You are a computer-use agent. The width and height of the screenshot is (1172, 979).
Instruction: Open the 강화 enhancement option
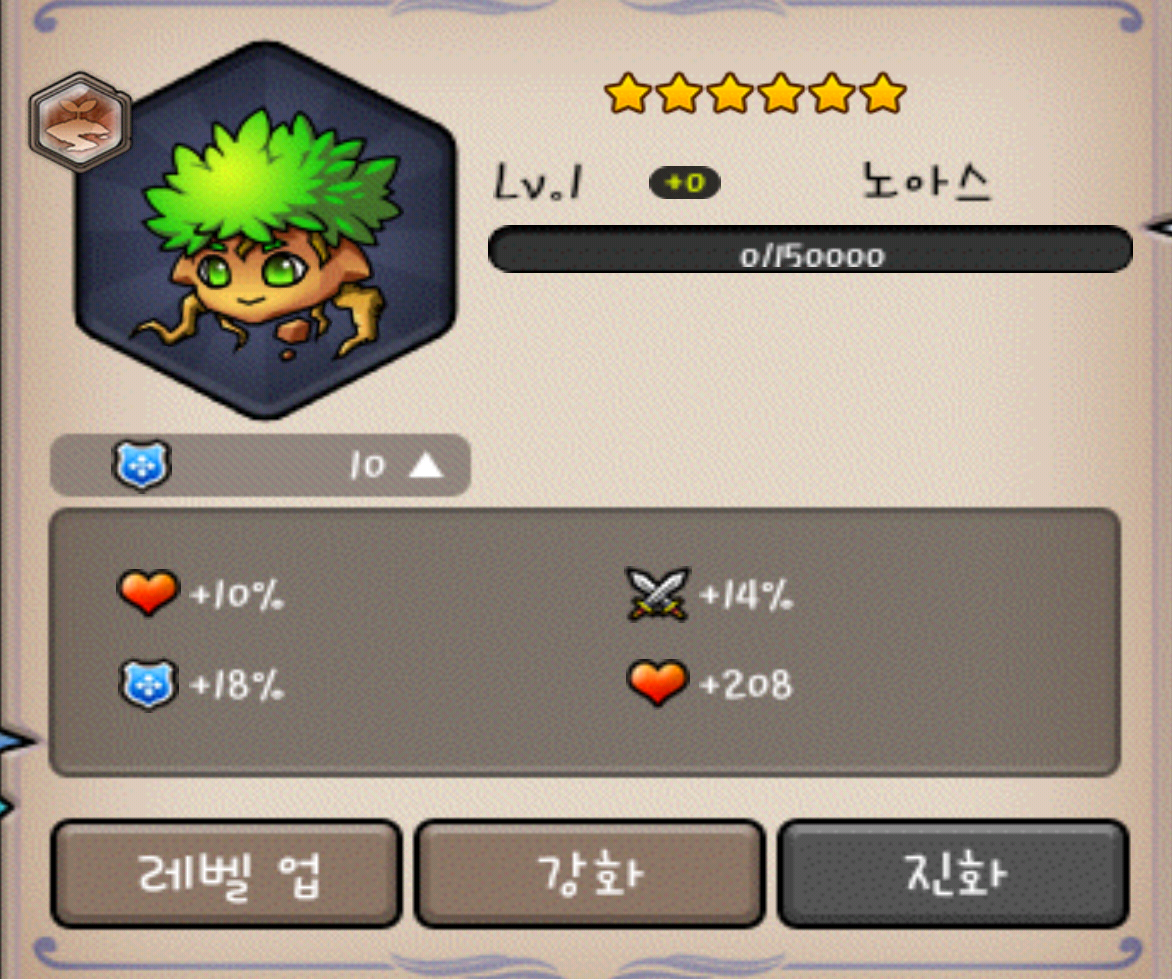pos(590,874)
